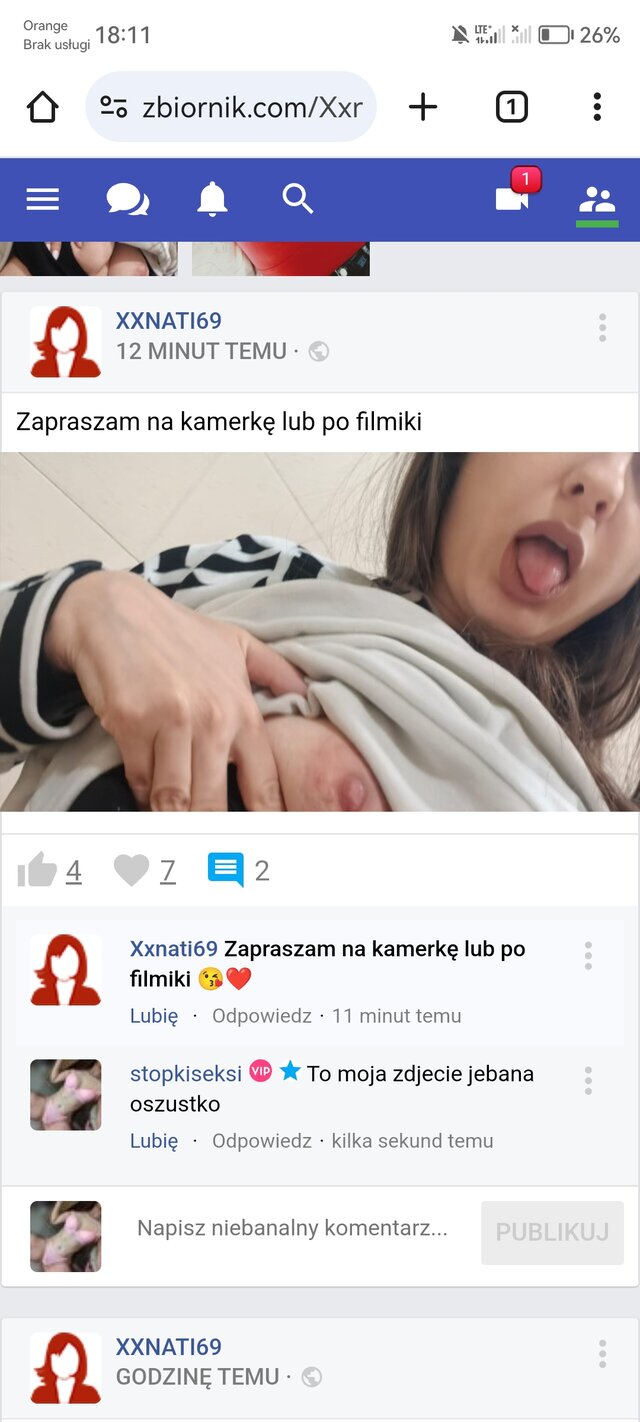Viewport: 640px width, 1422px height.
Task: Open the video camera section with badge
Action: [x=513, y=197]
